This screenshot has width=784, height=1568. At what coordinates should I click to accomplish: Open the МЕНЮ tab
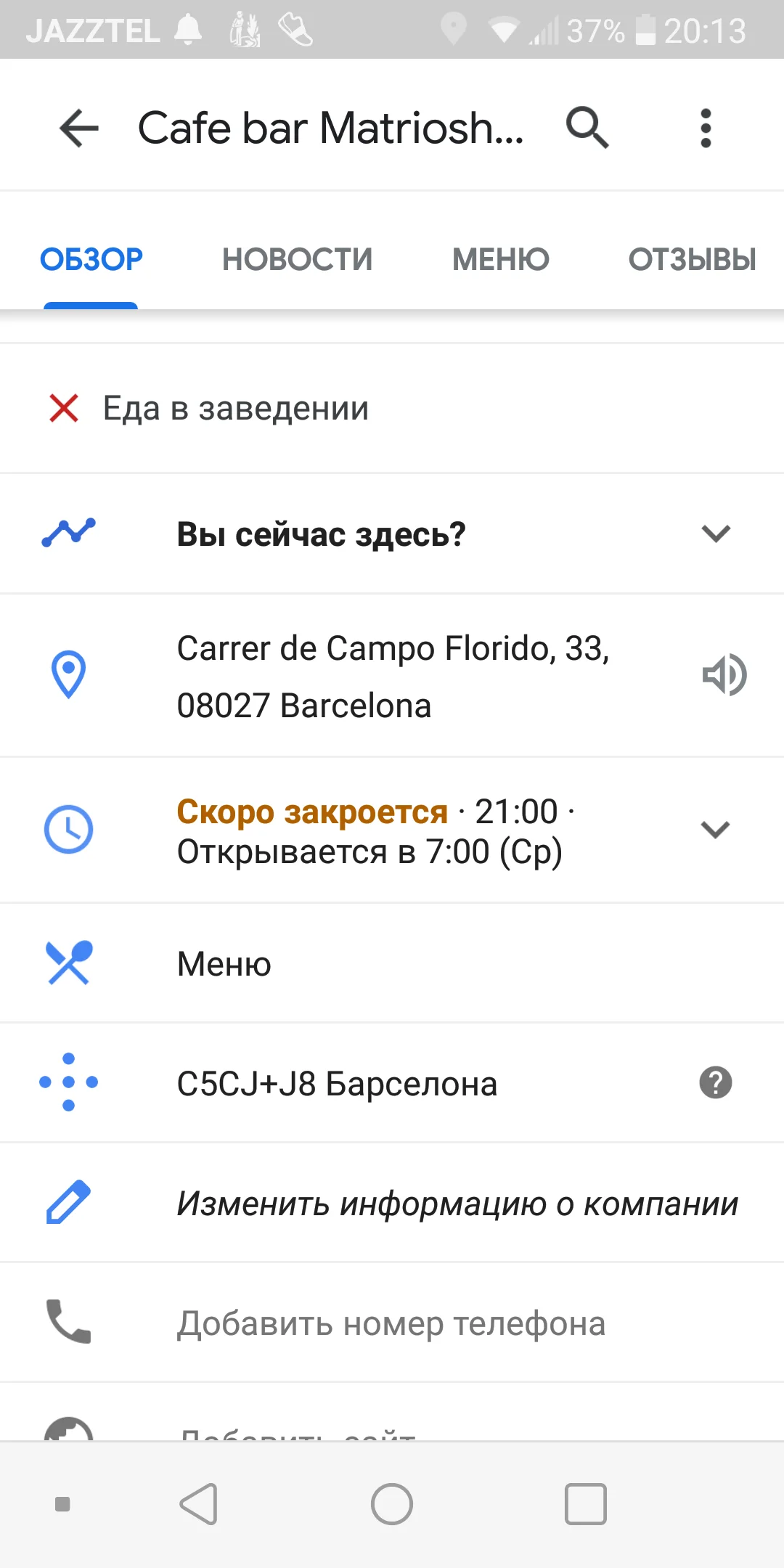[500, 259]
